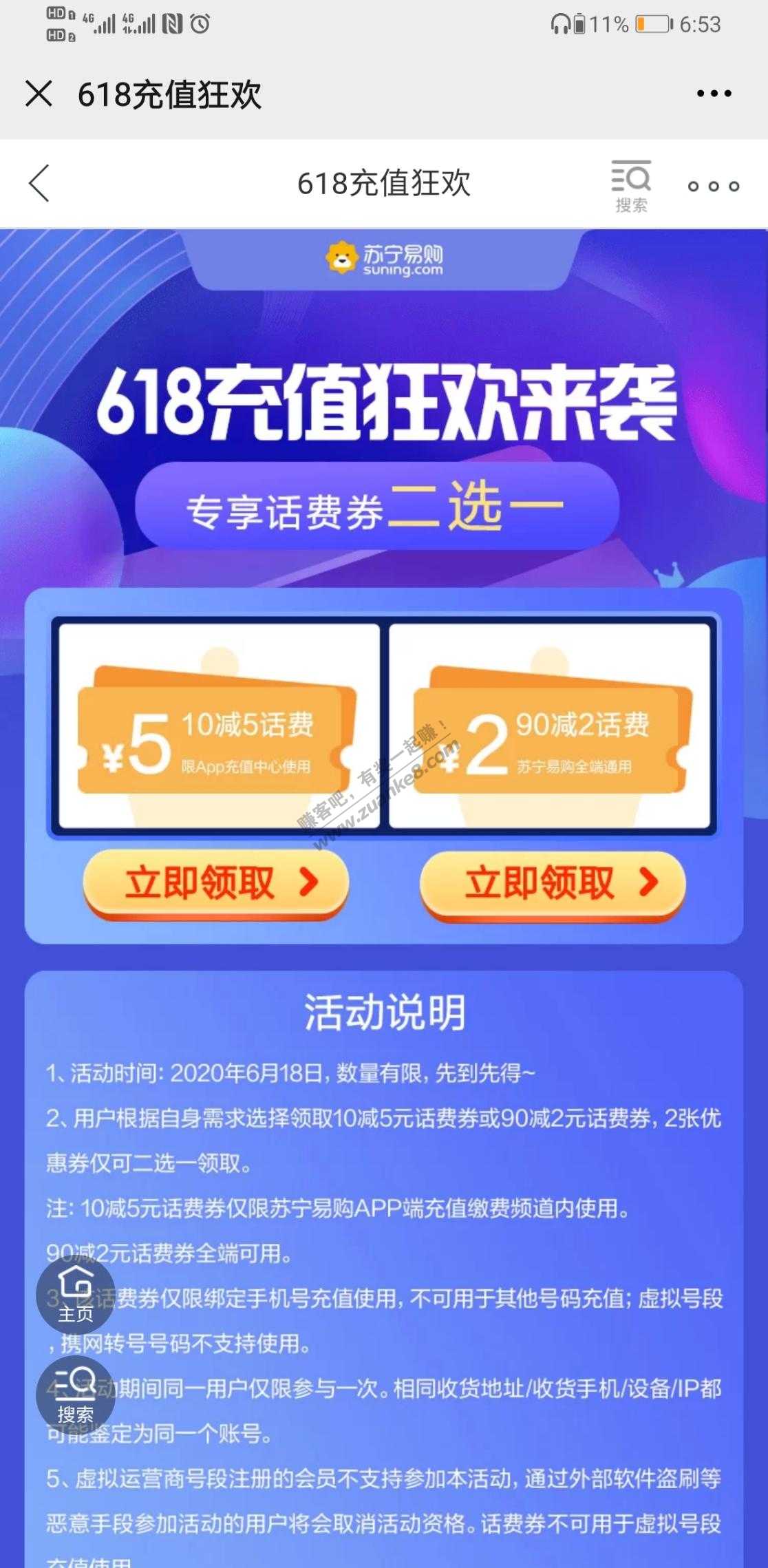768x1568 pixels.
Task: Close the 618充值狂欢 web page
Action: point(39,94)
